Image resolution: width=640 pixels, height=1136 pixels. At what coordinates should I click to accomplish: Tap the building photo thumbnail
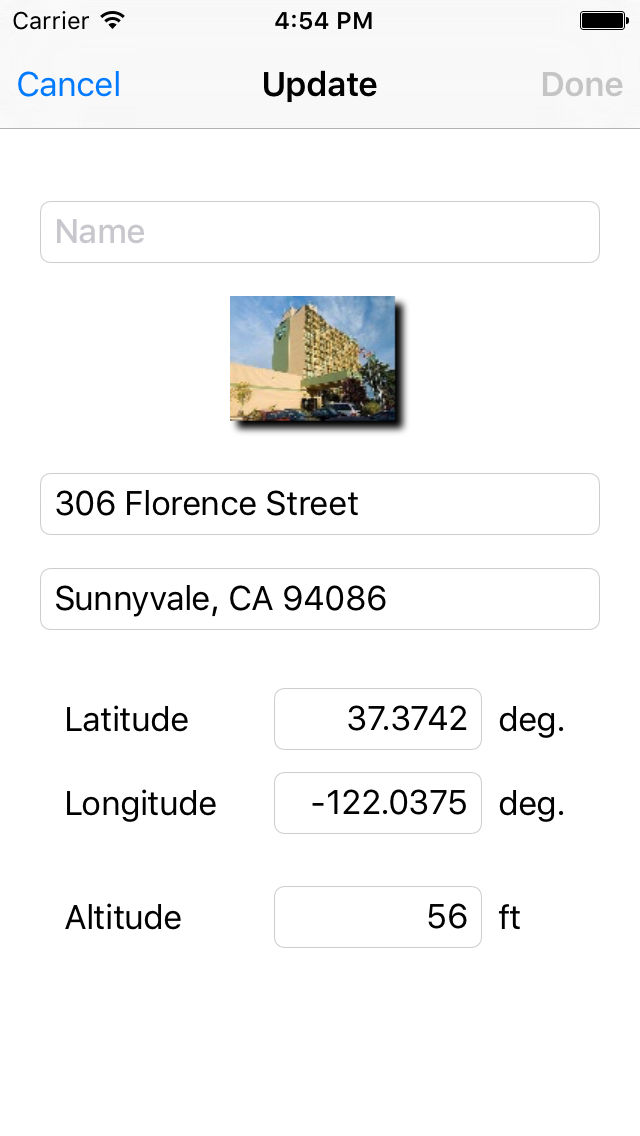click(x=313, y=358)
